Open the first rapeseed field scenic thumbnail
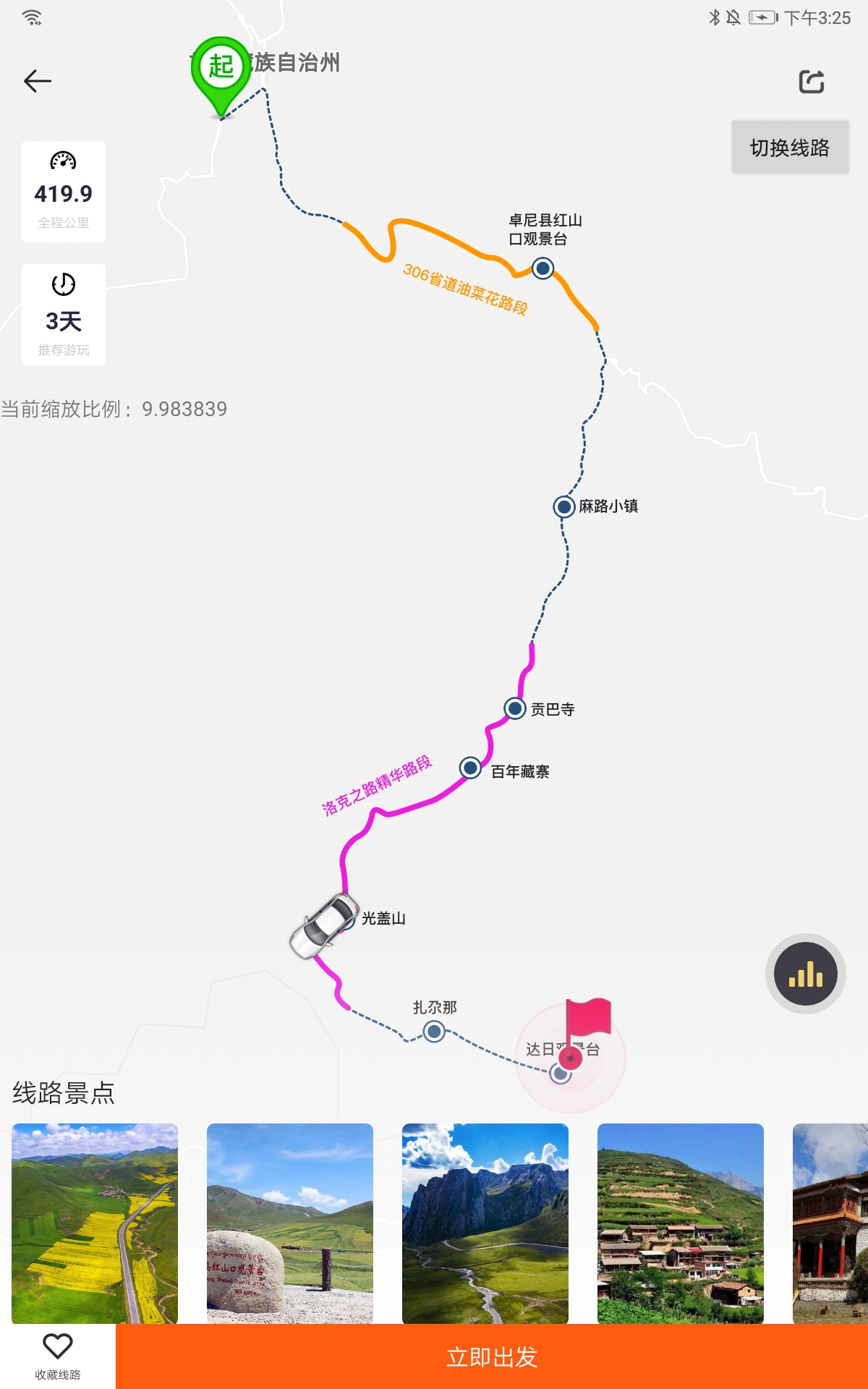 (96, 1223)
